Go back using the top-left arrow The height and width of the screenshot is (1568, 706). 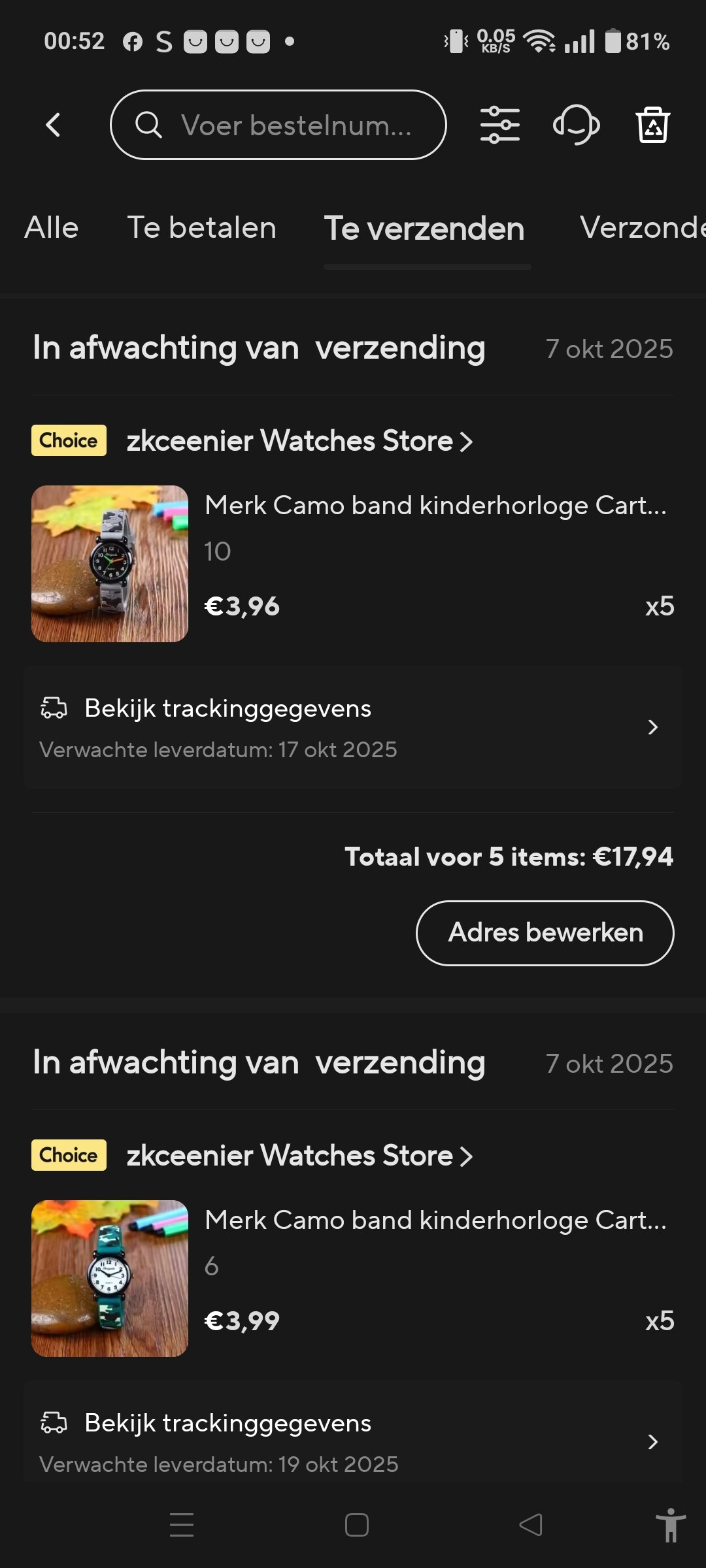coord(54,125)
